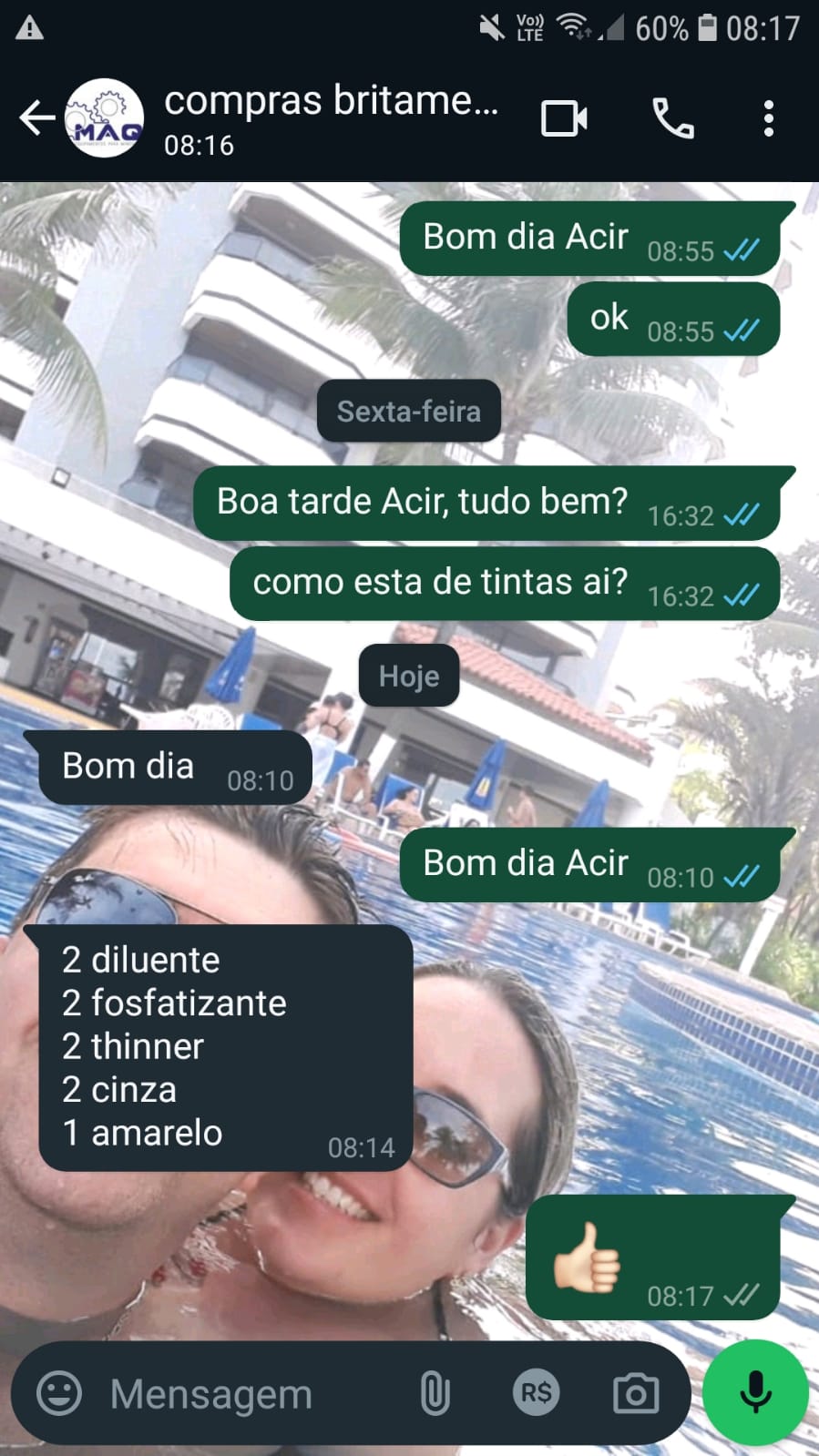819x1456 pixels.
Task: Attach a file with the paperclip
Action: [435, 1393]
